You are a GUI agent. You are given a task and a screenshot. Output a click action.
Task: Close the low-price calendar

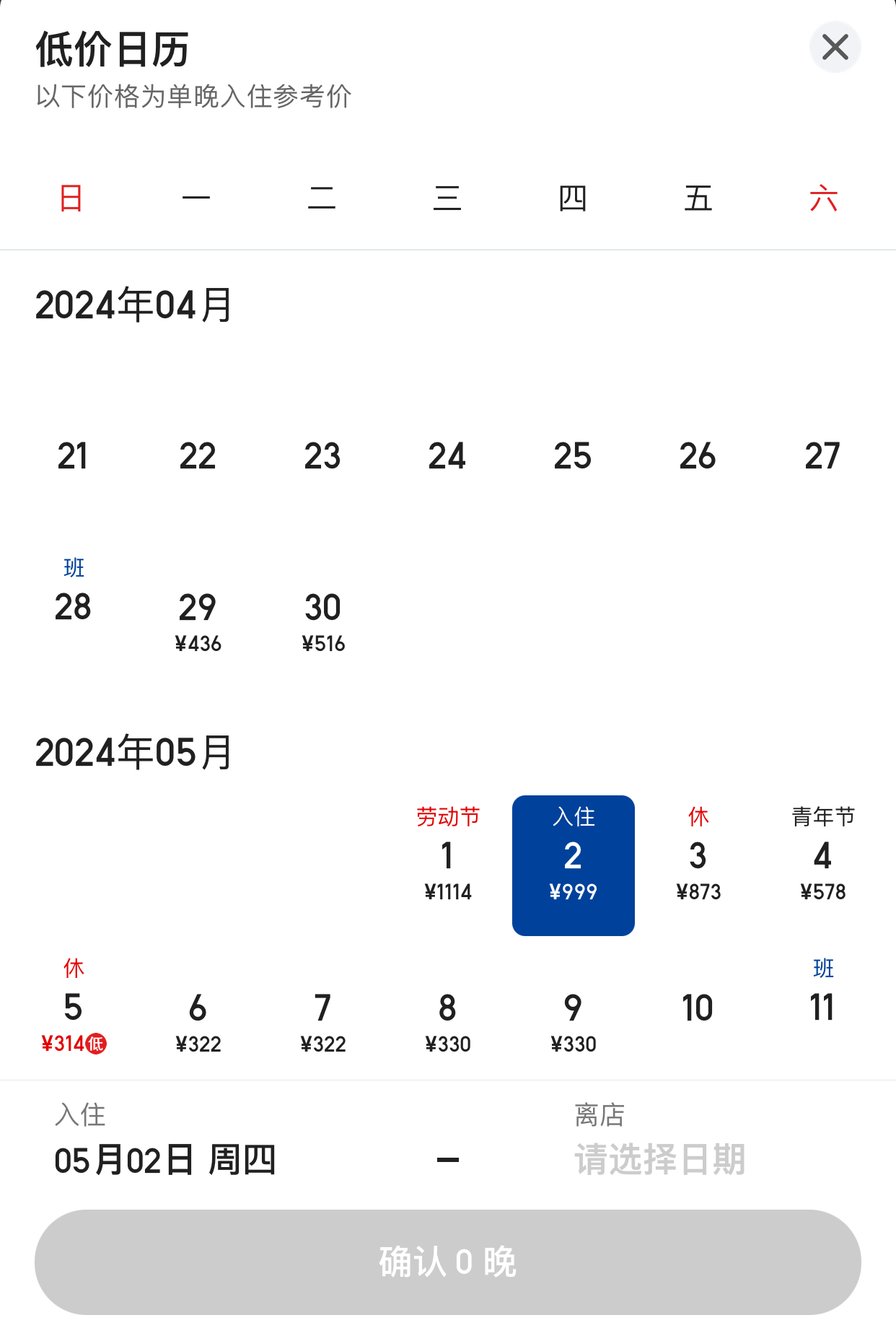click(835, 48)
